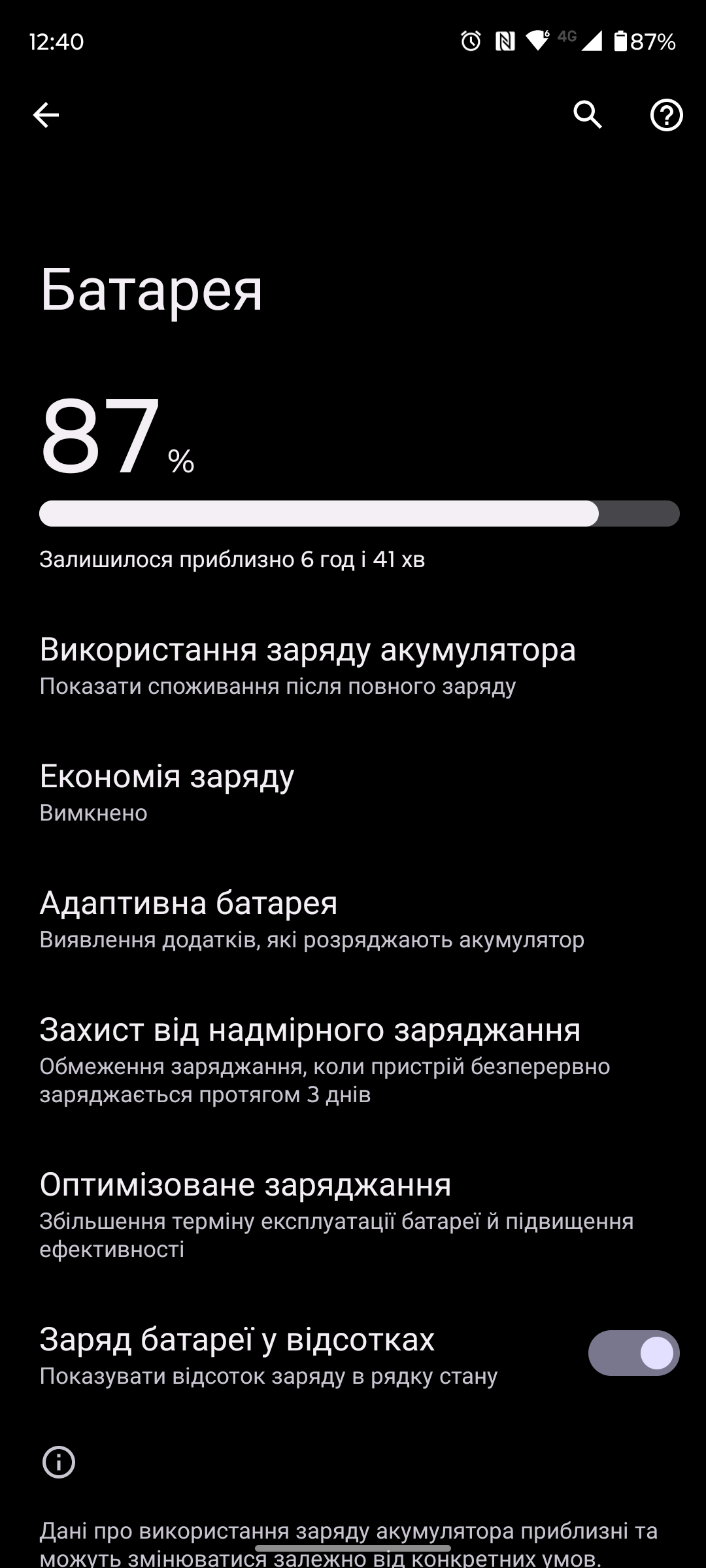Image resolution: width=706 pixels, height=1568 pixels.
Task: Open Економія заряду settings
Action: [x=167, y=792]
